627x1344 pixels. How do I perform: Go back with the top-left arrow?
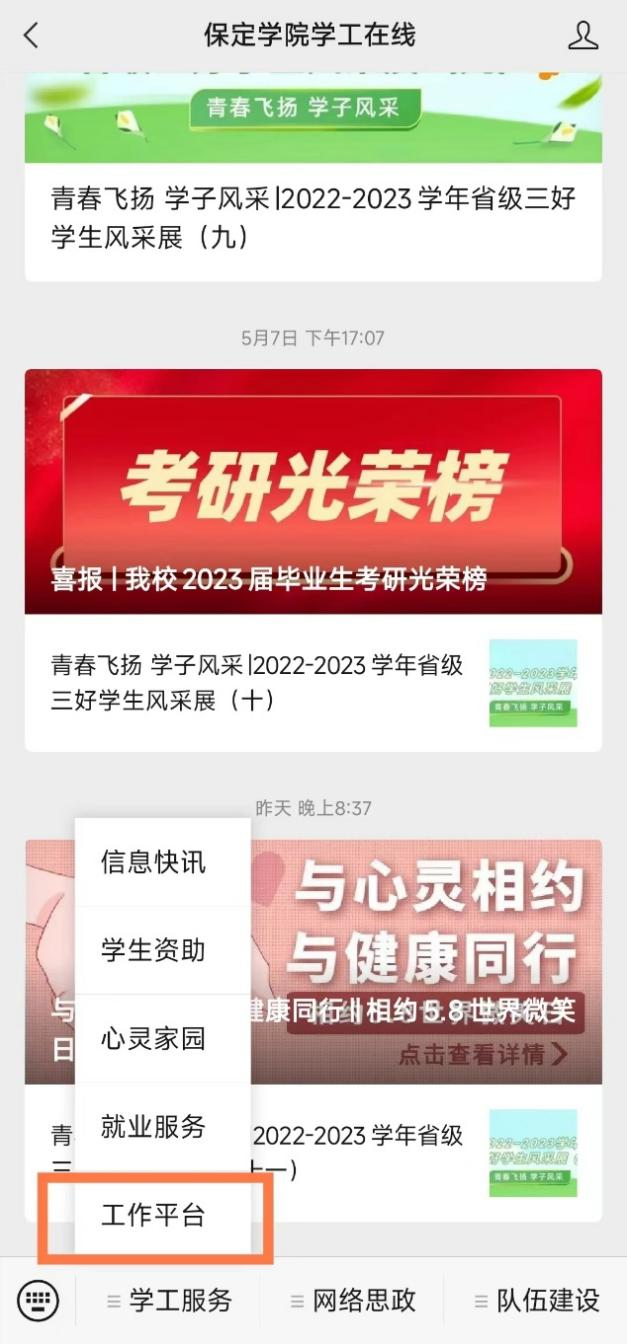pos(32,36)
